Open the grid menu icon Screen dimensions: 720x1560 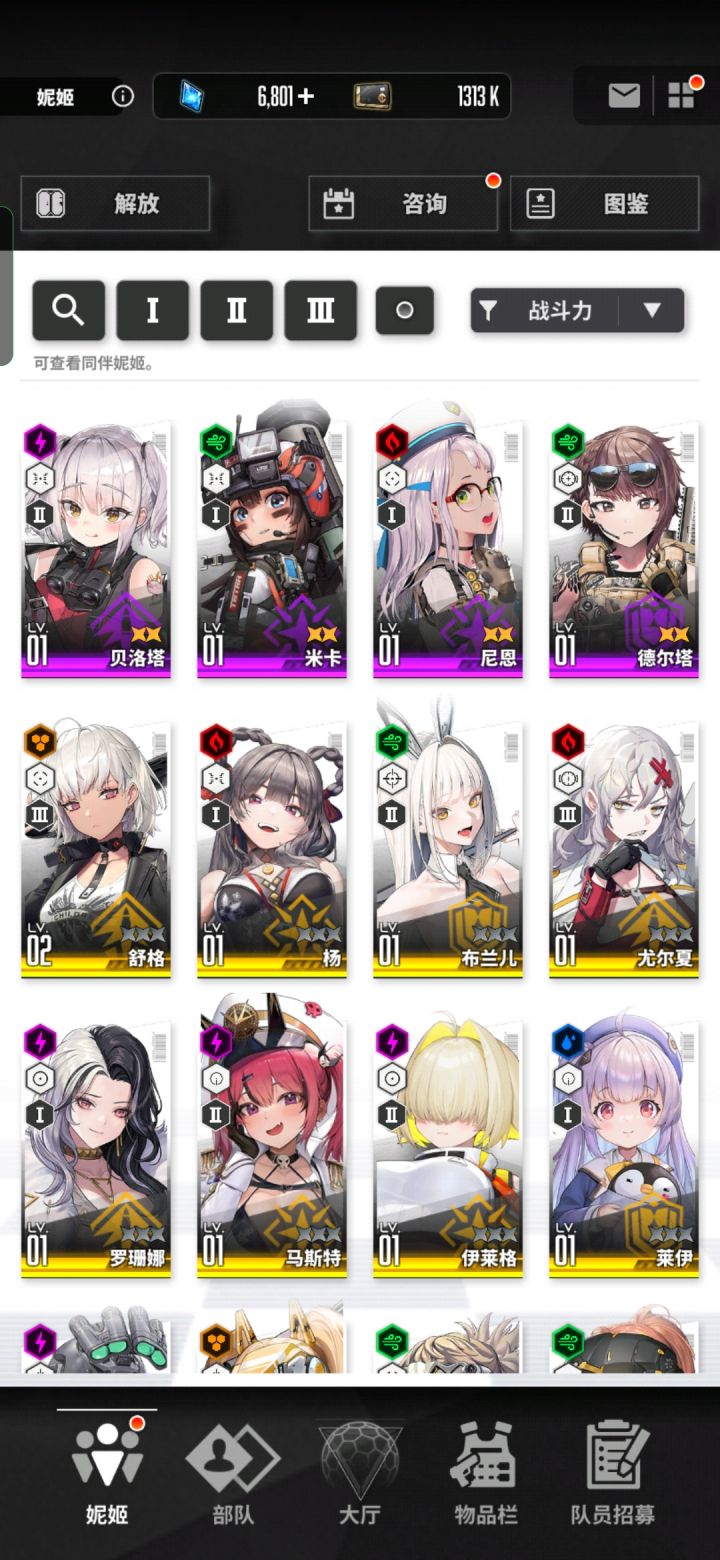[681, 96]
